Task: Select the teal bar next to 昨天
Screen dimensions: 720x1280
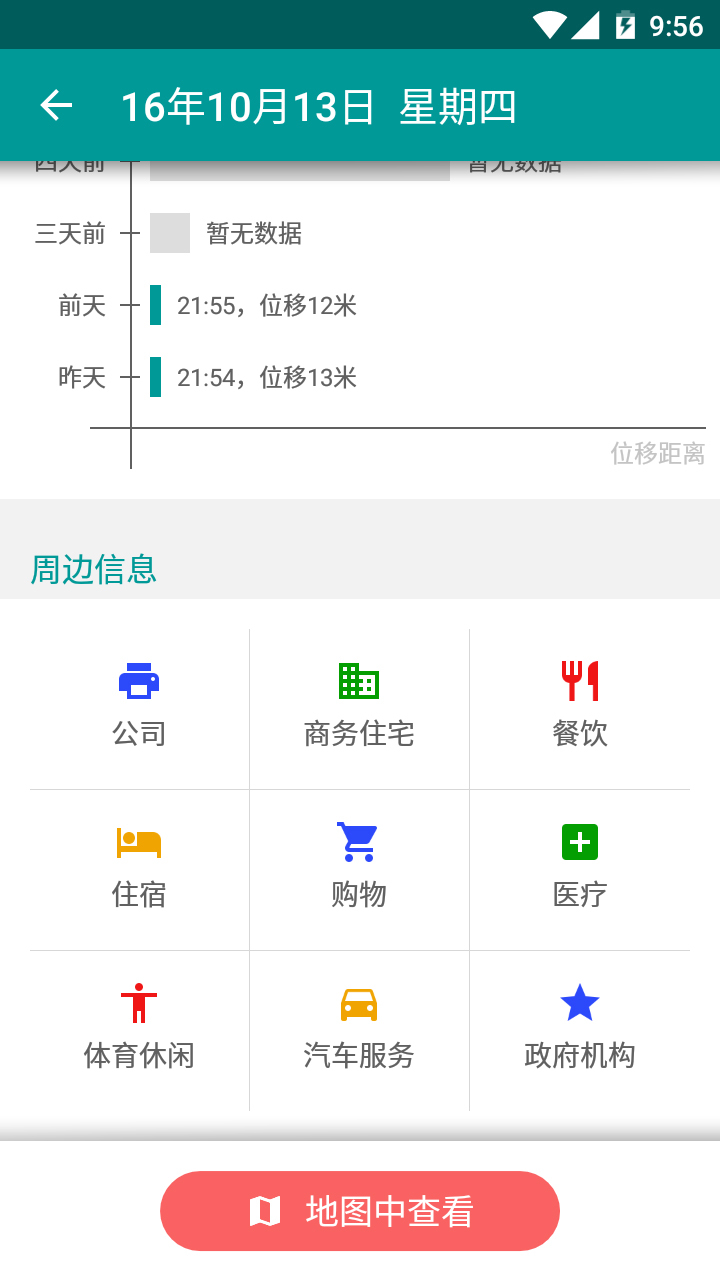Action: pyautogui.click(x=156, y=377)
